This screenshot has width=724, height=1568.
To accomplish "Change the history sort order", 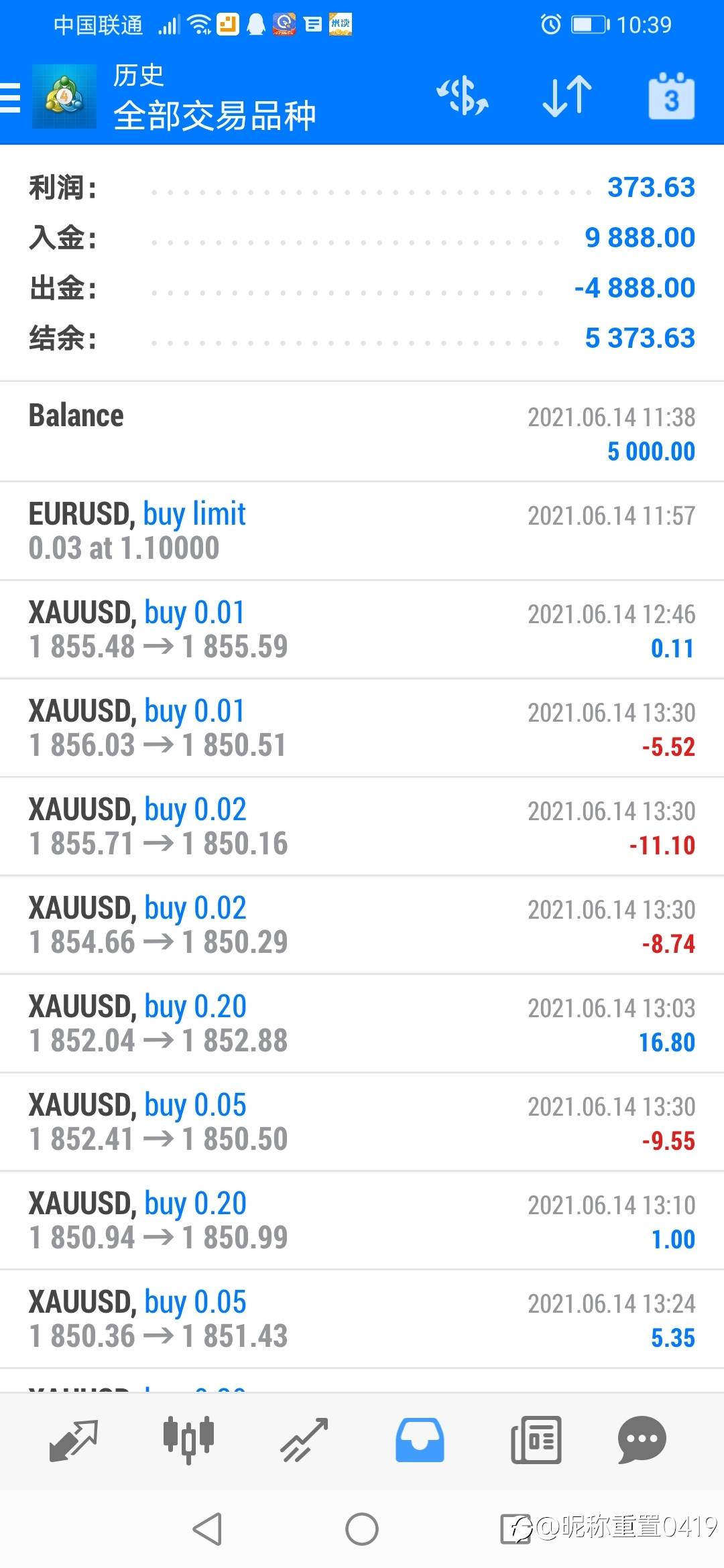I will (567, 96).
